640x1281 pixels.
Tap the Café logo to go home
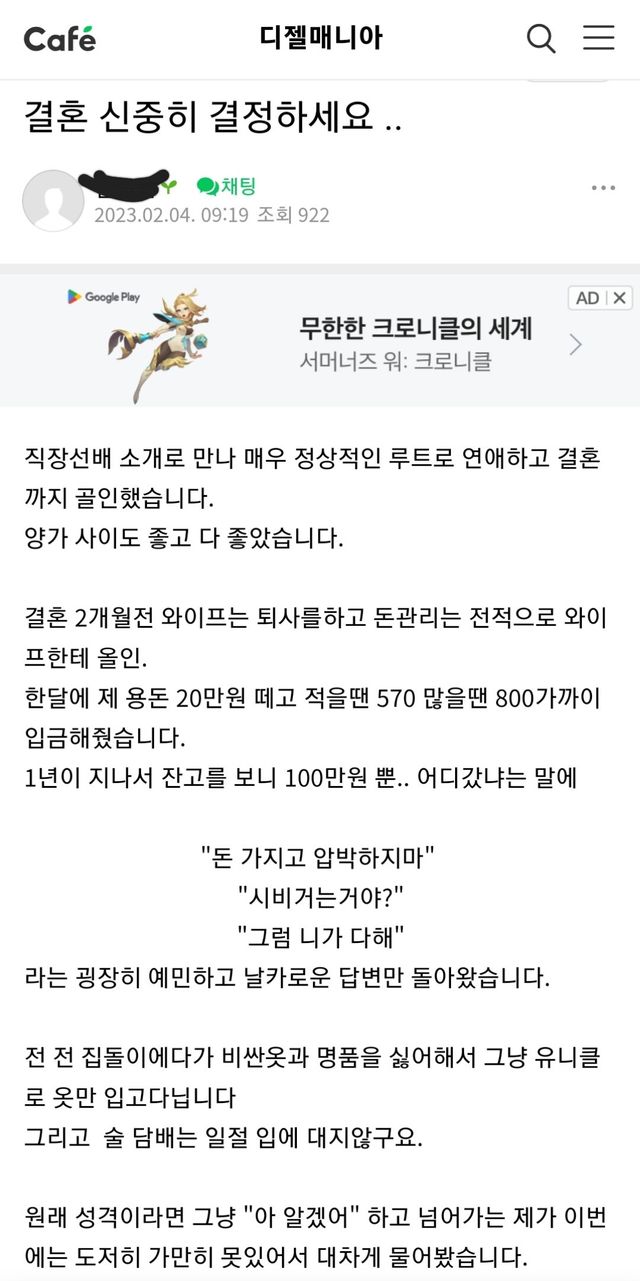click(60, 39)
